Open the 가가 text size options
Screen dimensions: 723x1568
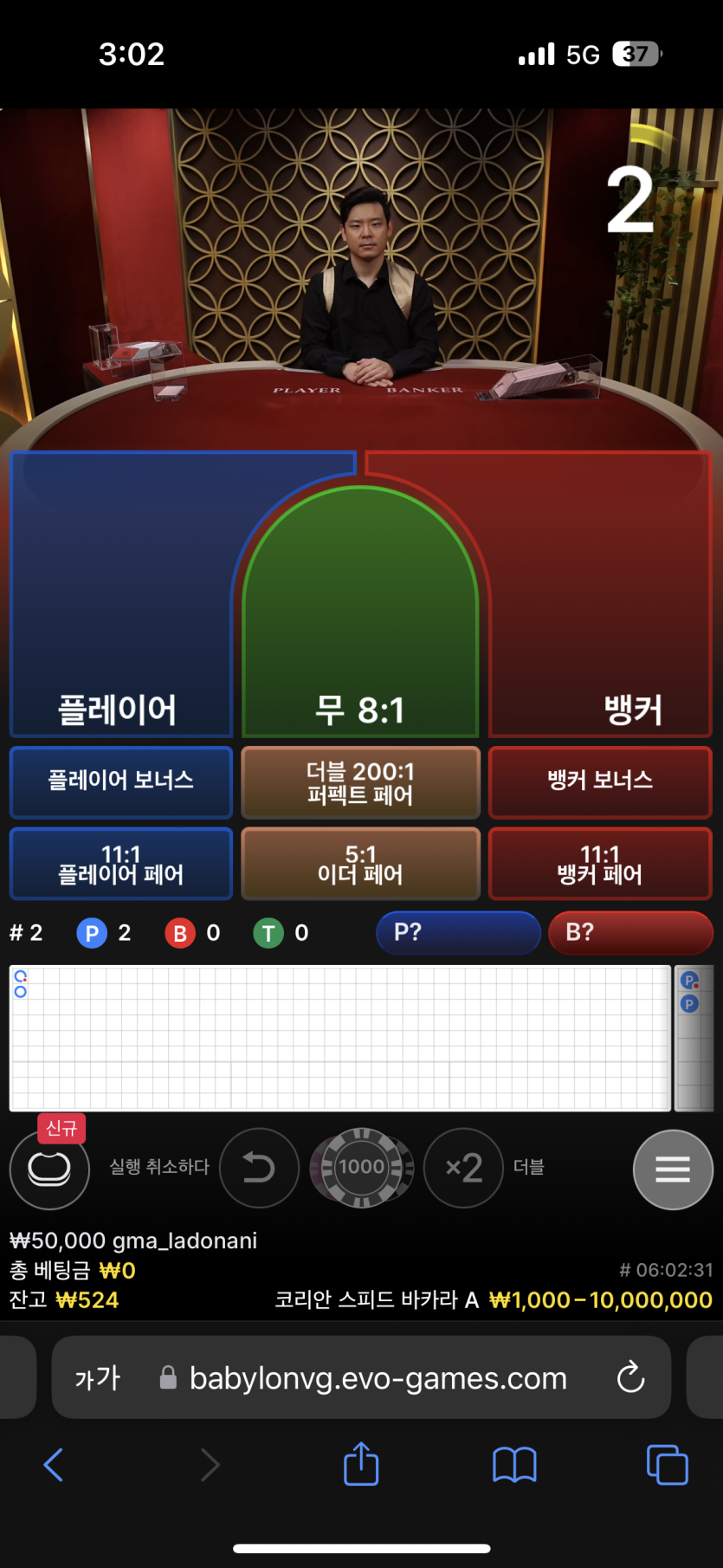98,1377
